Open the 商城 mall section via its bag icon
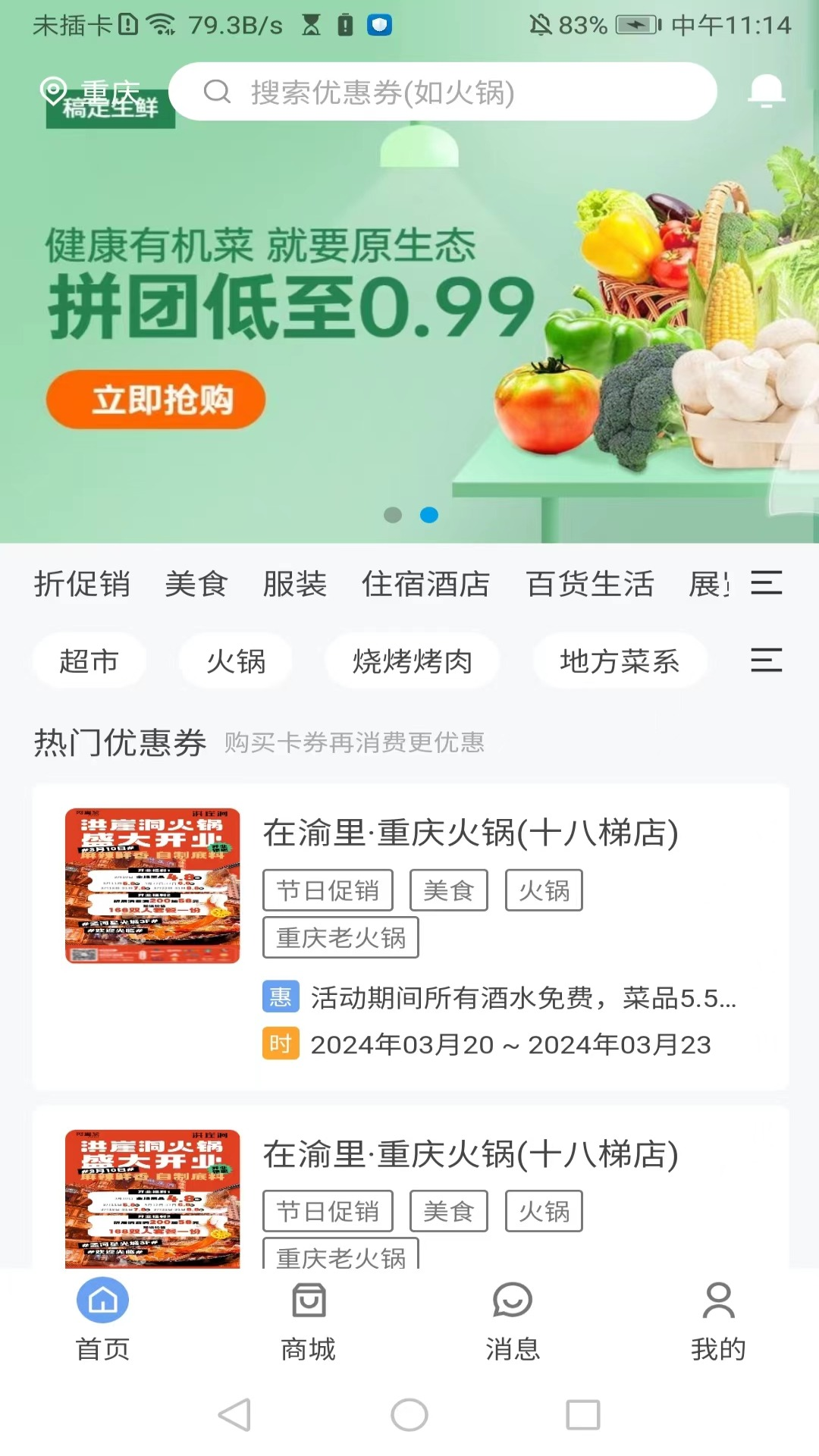This screenshot has height=1456, width=819. (x=307, y=1299)
